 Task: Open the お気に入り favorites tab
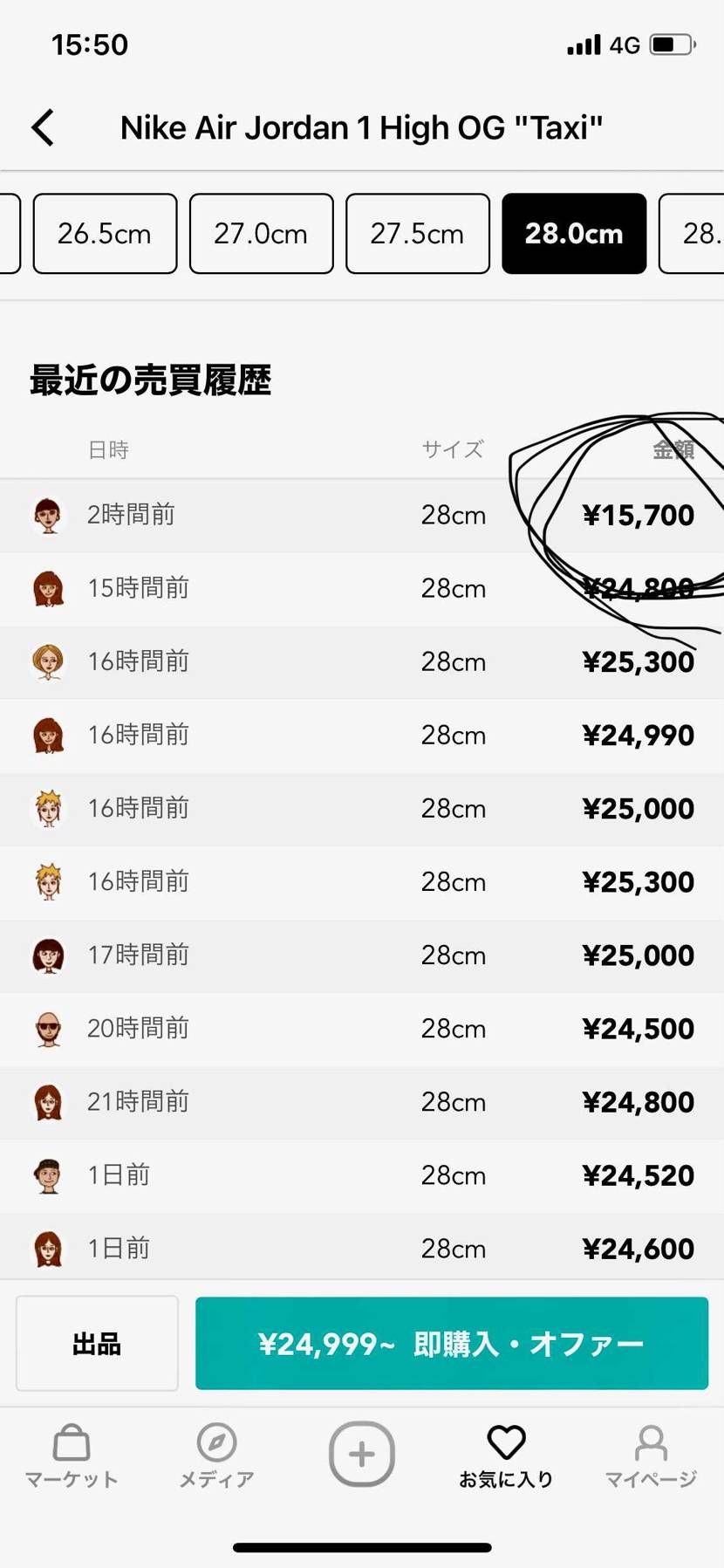pyautogui.click(x=506, y=1455)
